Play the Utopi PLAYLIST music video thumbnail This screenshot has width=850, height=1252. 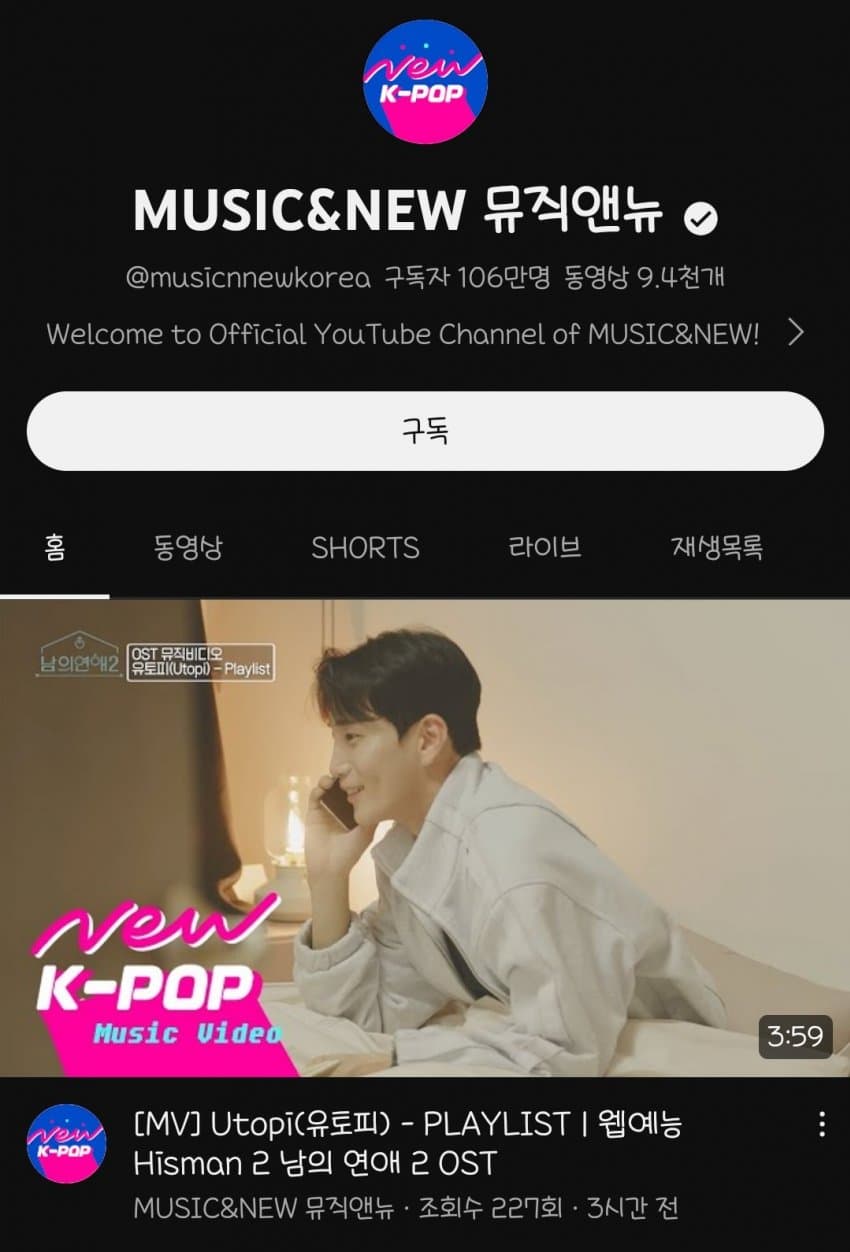pos(425,838)
